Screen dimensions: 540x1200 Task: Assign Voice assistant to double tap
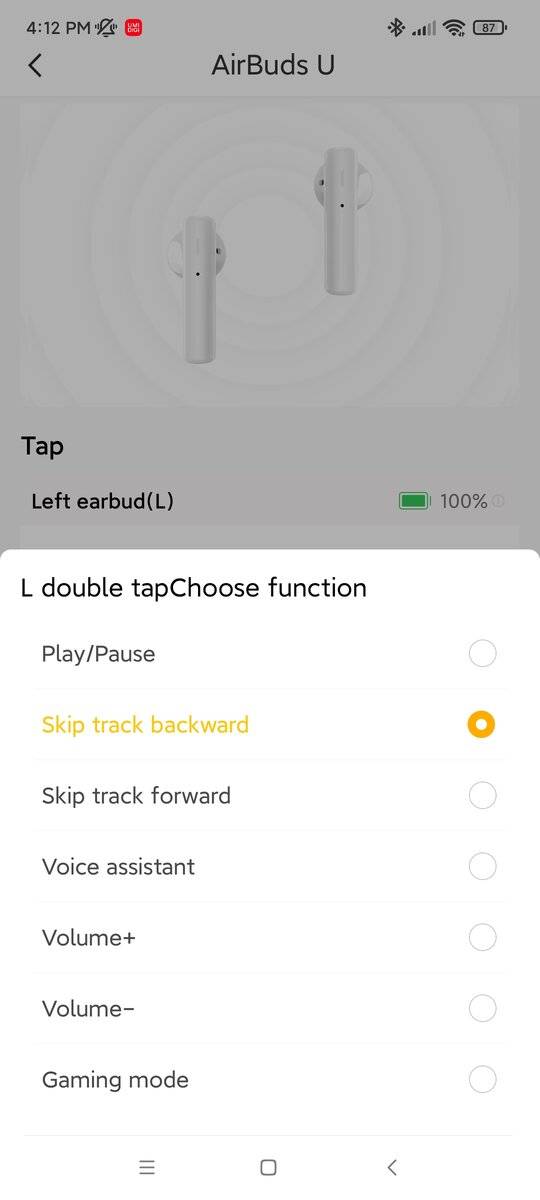tap(269, 867)
